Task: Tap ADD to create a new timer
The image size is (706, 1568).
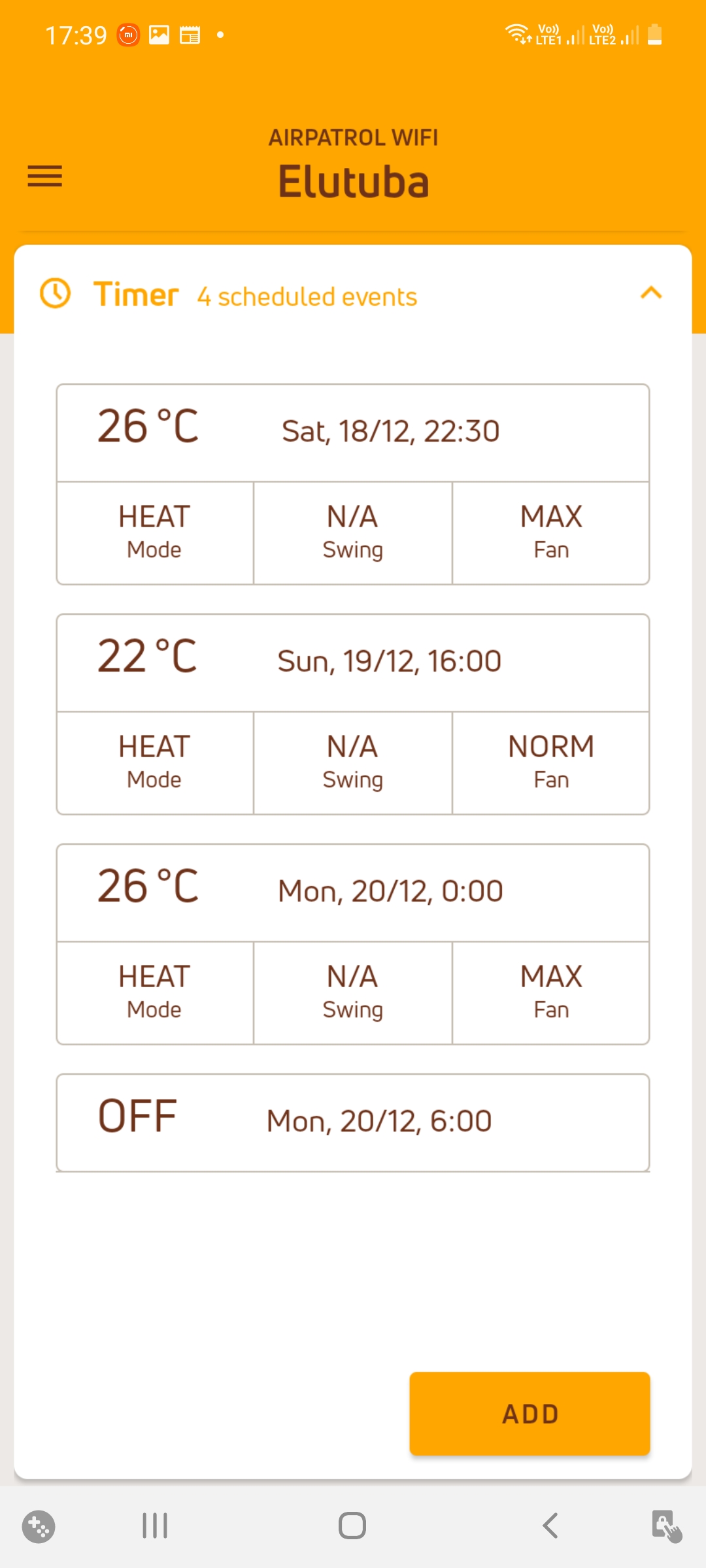Action: pos(529,1414)
